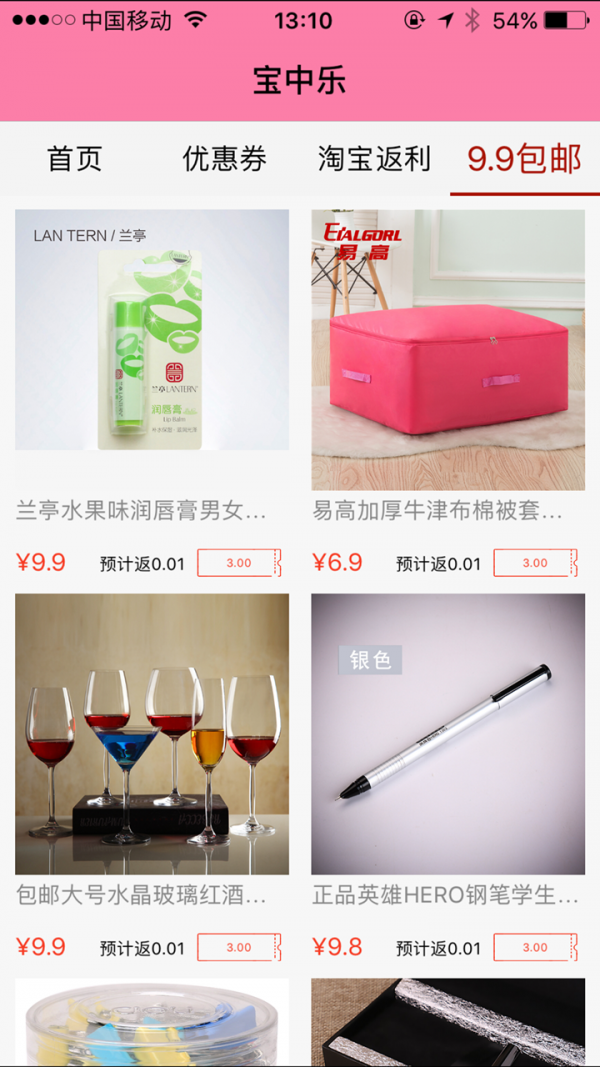The height and width of the screenshot is (1067, 600).
Task: Select the 9.9包邮 tab
Action: click(524, 159)
